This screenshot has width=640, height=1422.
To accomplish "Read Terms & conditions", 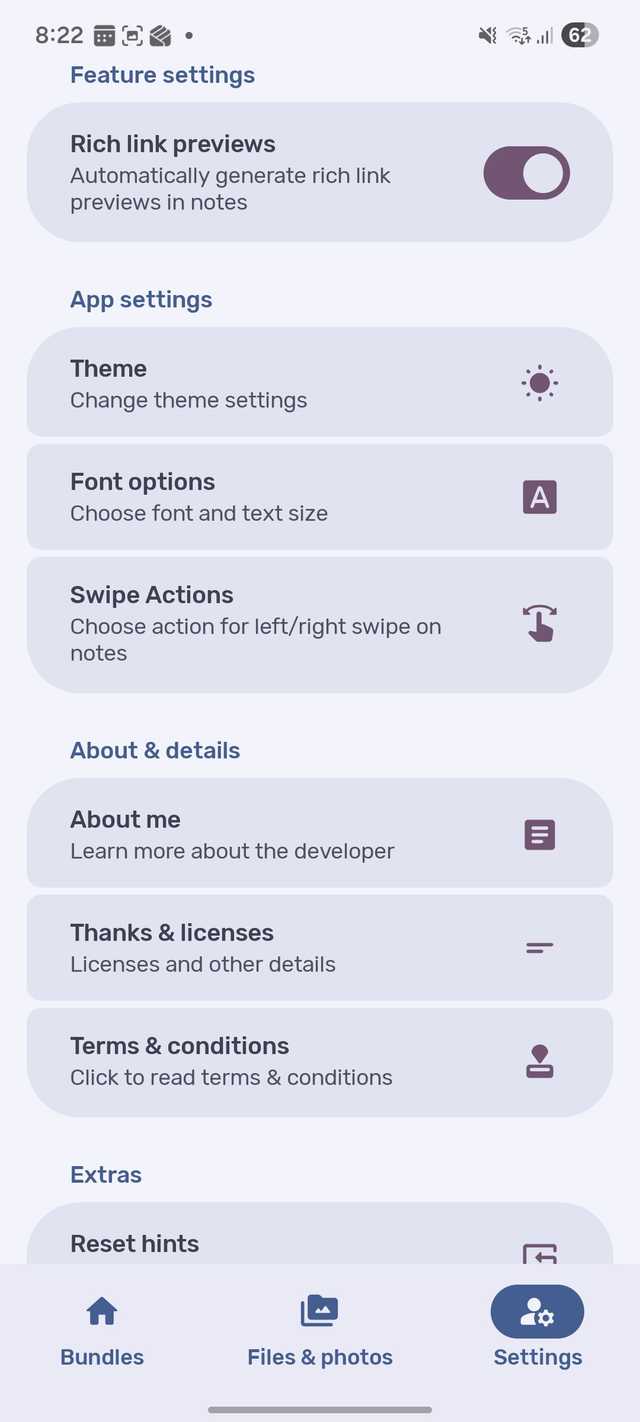I will [x=319, y=1061].
